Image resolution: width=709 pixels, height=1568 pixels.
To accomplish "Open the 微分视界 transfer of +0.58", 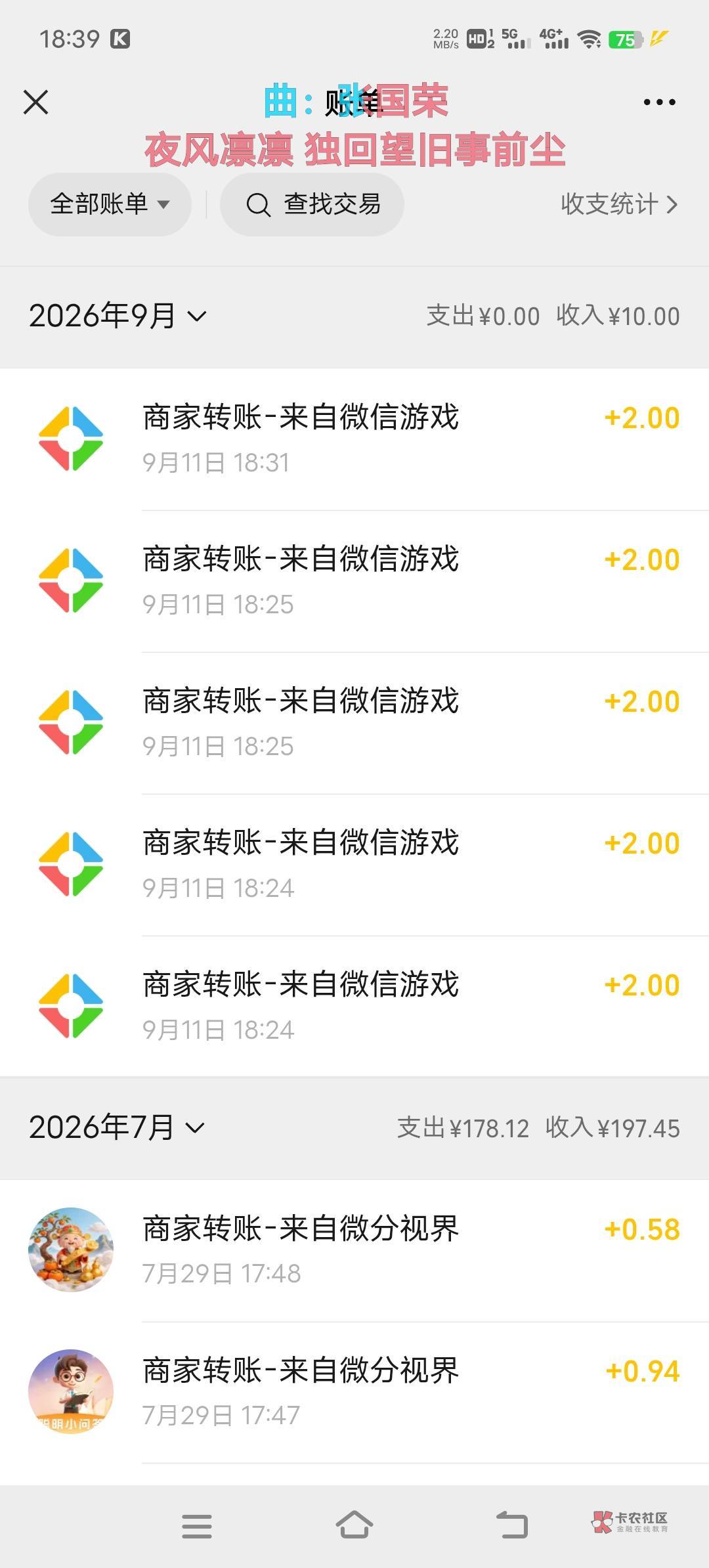I will click(x=354, y=1250).
